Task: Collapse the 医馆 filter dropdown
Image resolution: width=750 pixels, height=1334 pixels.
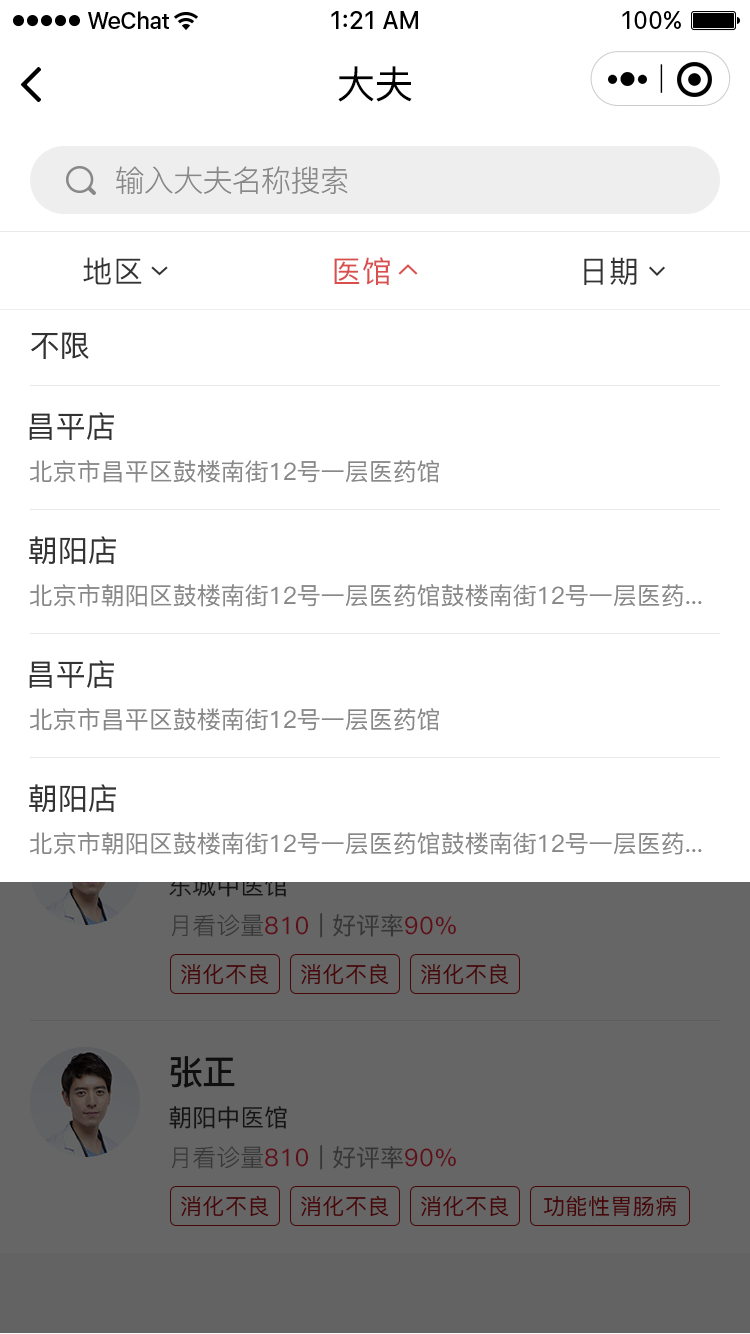Action: (375, 271)
